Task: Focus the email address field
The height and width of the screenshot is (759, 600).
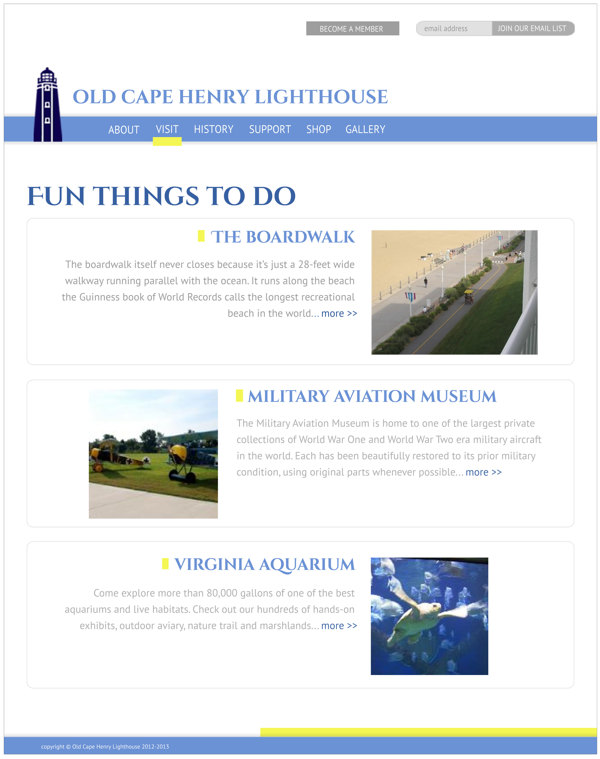Action: 453,29
